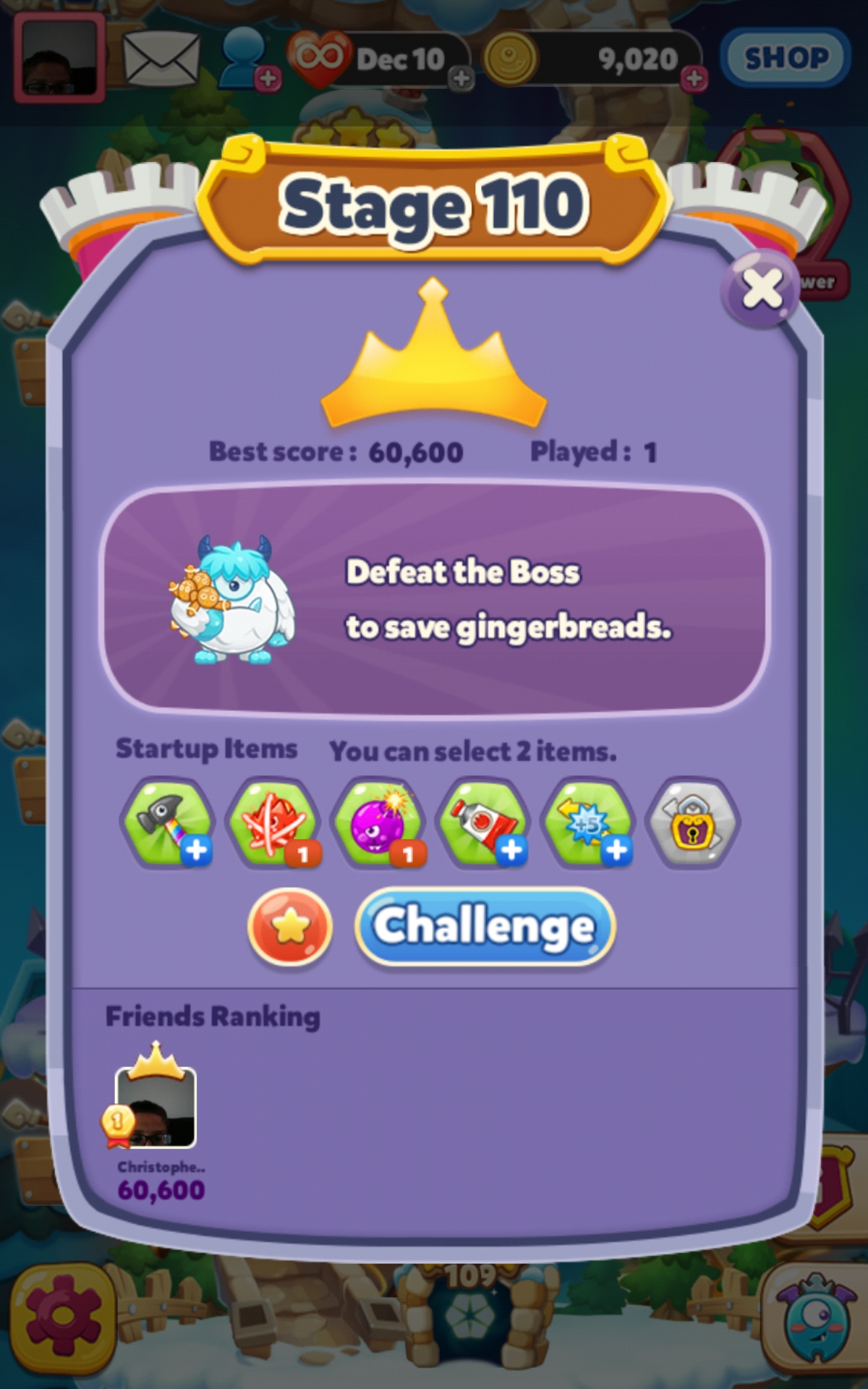The image size is (868, 1389).
Task: Add more coins with the plus button
Action: pos(694,78)
